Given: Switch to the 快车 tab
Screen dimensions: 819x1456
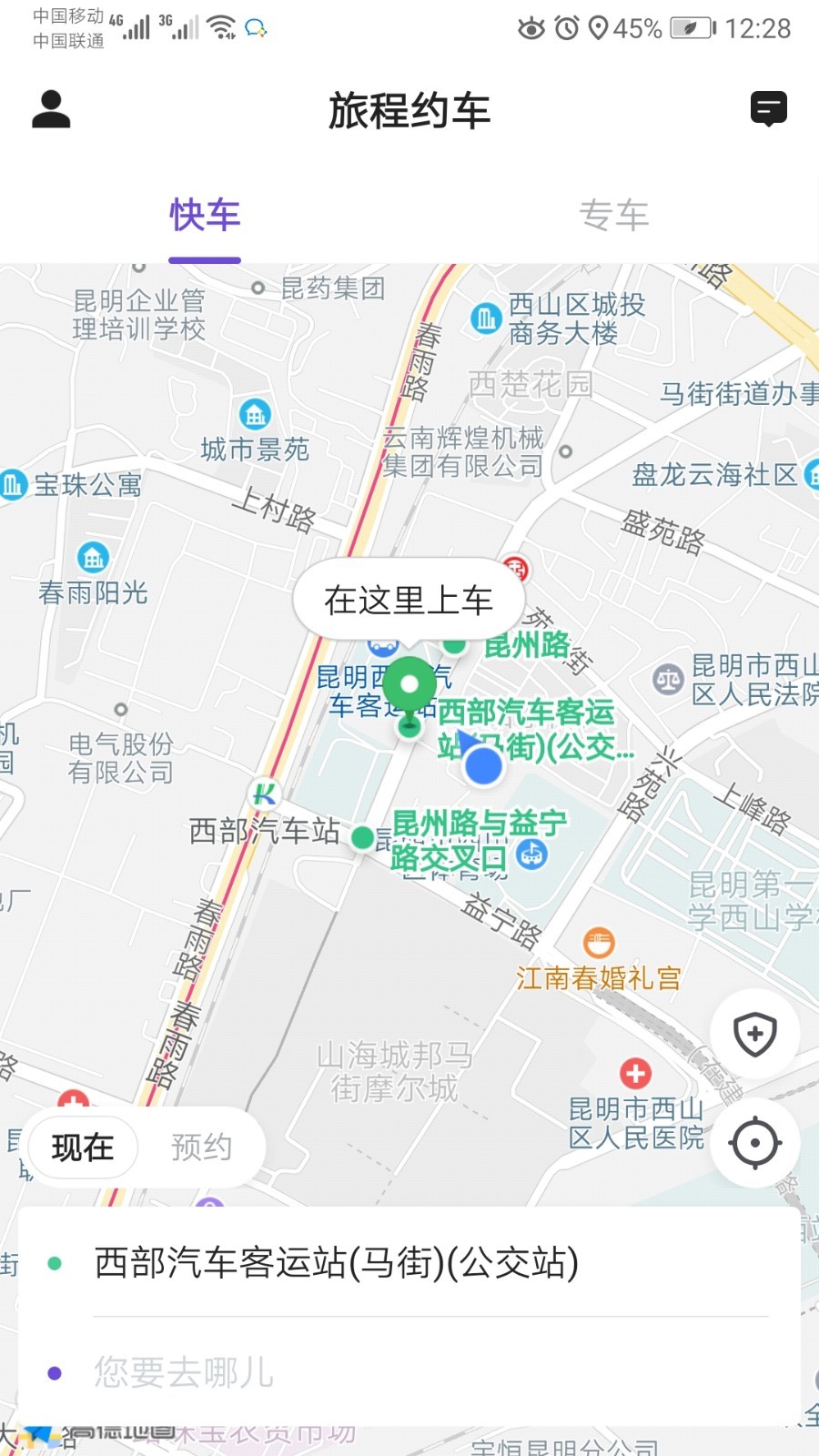Looking at the screenshot, I should (x=205, y=217).
